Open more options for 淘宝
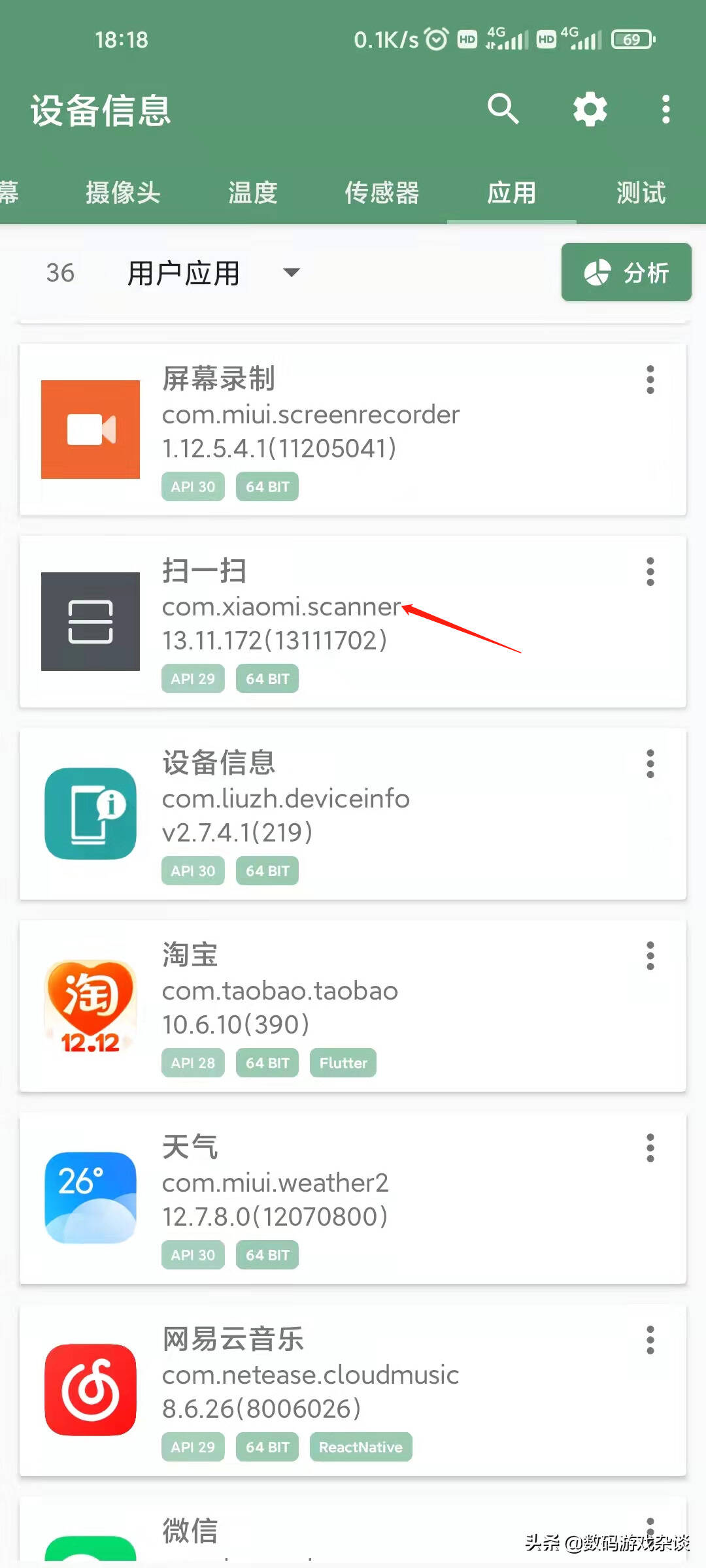The height and width of the screenshot is (1568, 706). 650,956
